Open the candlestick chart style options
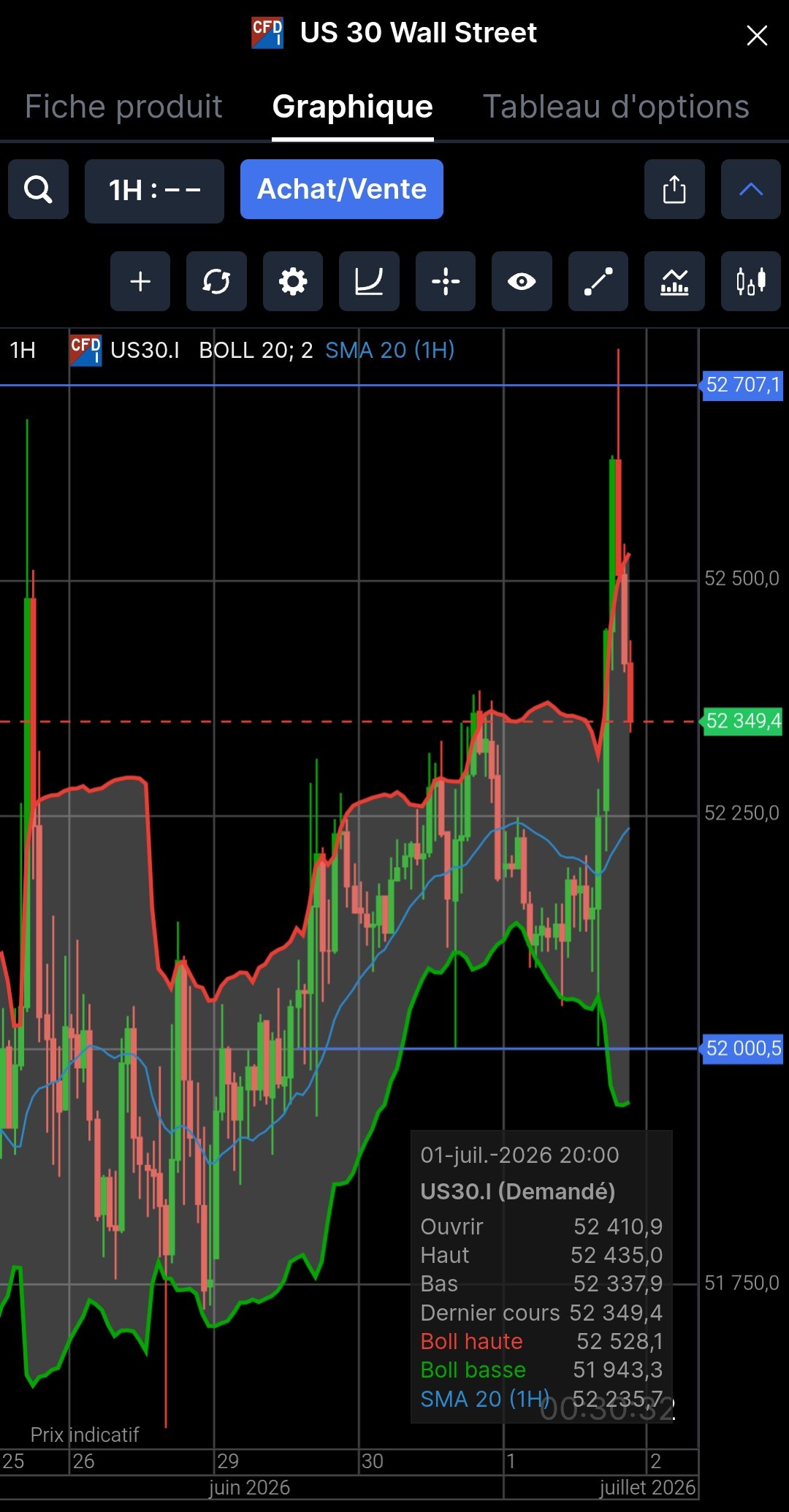This screenshot has height=1512, width=789. coord(751,281)
